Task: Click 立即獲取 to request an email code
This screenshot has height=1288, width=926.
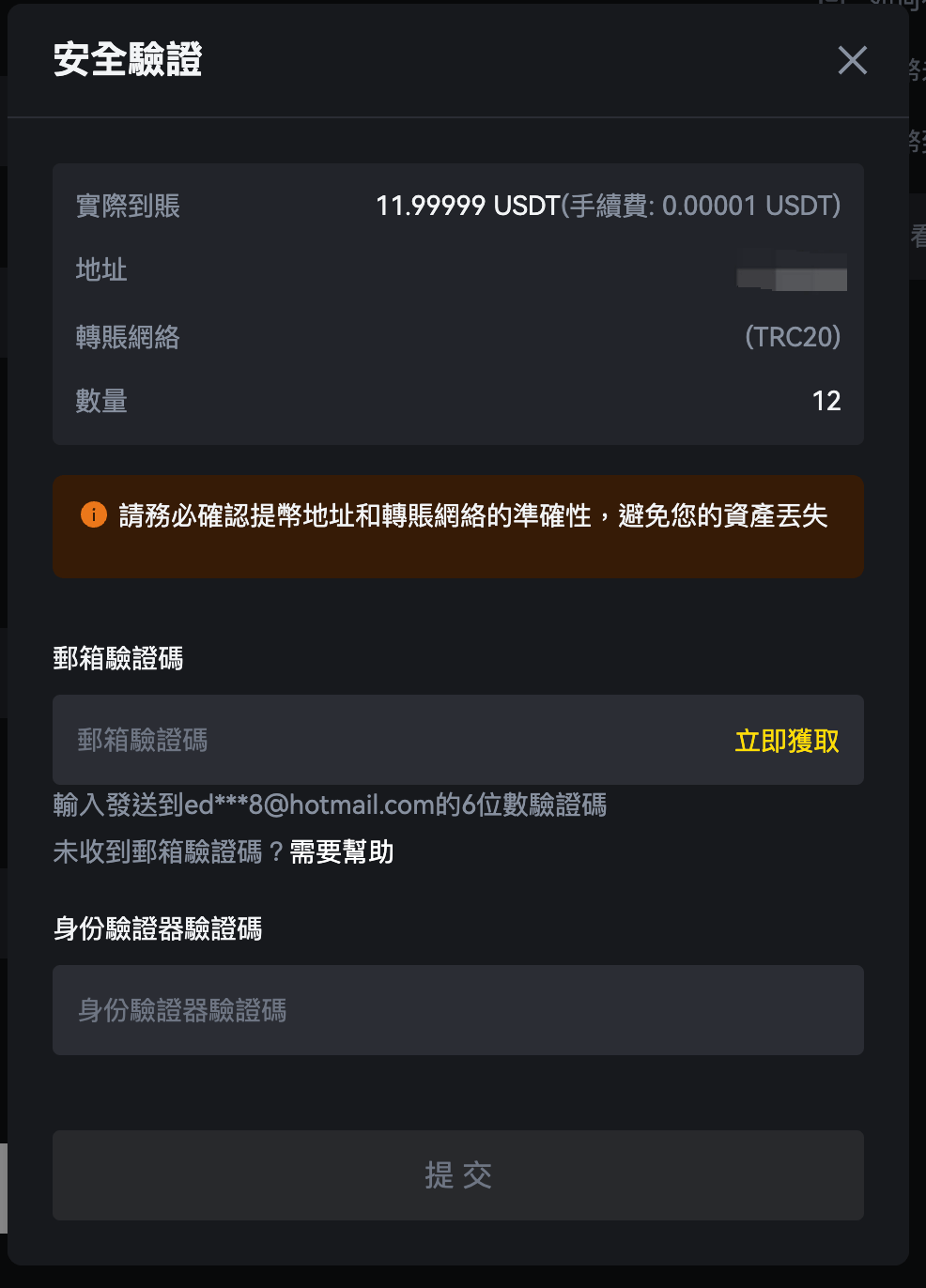Action: (787, 741)
